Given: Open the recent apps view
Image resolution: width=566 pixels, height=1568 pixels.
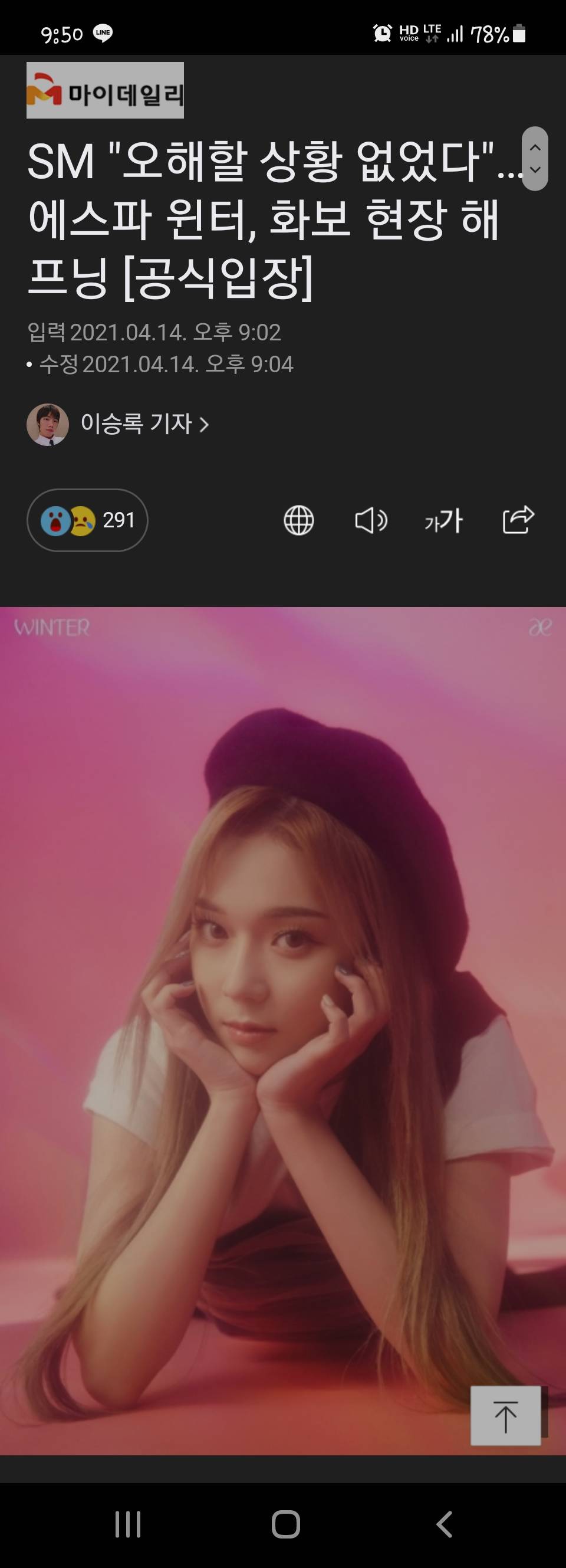Looking at the screenshot, I should [129, 1525].
